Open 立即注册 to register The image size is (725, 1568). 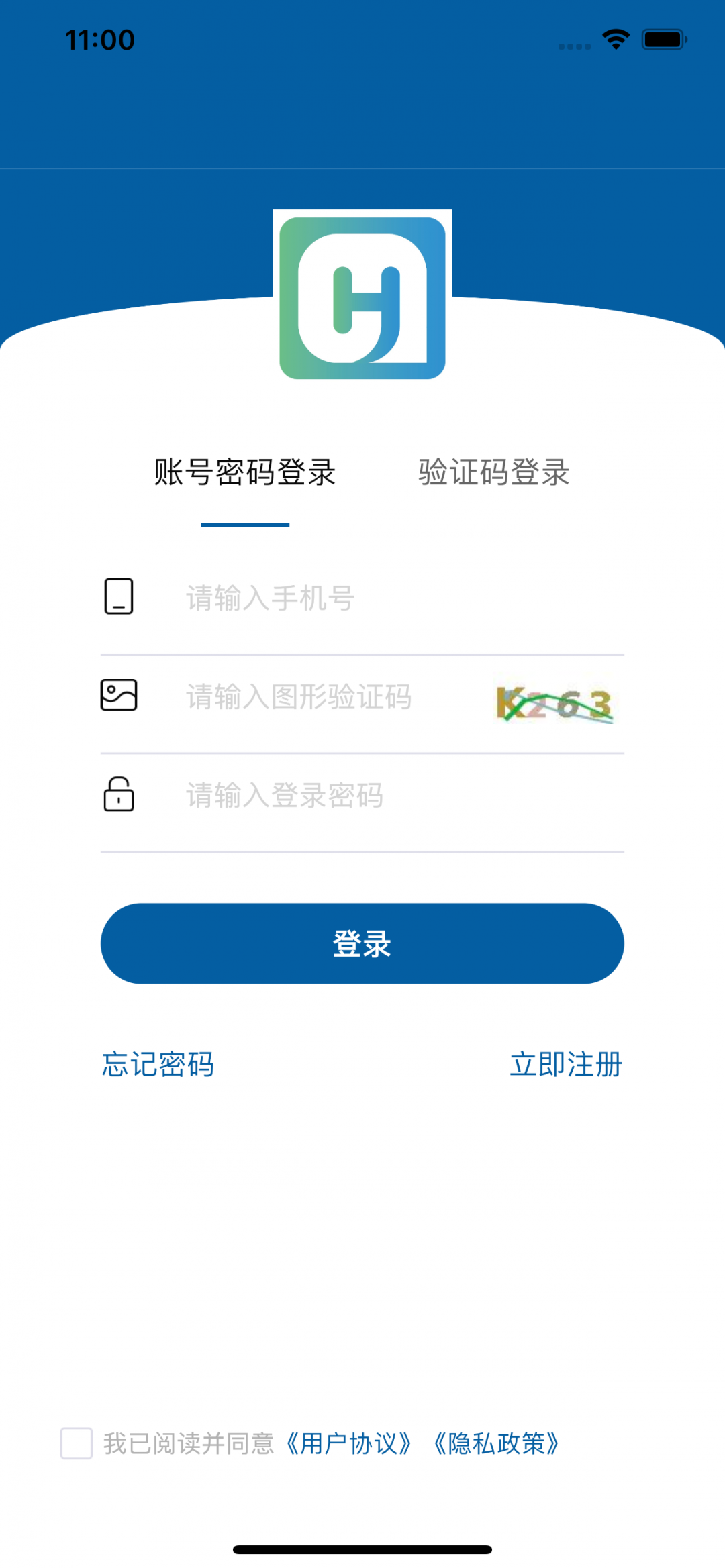coord(566,1064)
